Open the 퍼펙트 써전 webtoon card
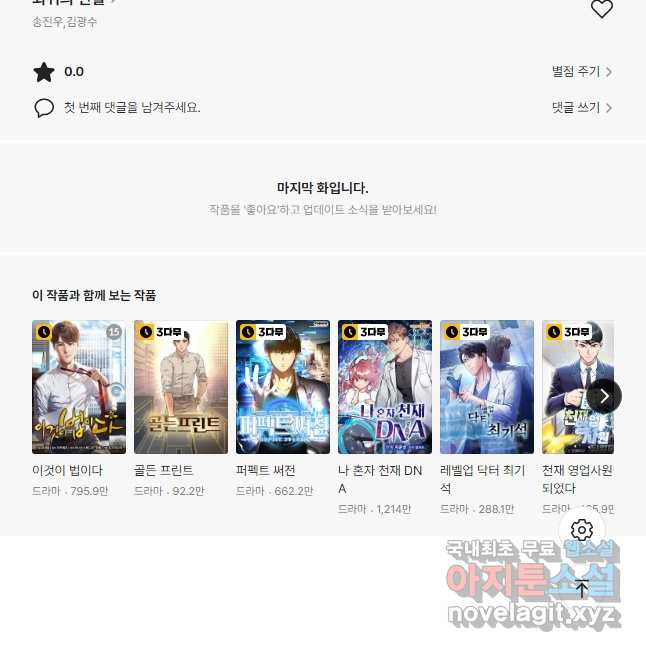 coord(283,387)
